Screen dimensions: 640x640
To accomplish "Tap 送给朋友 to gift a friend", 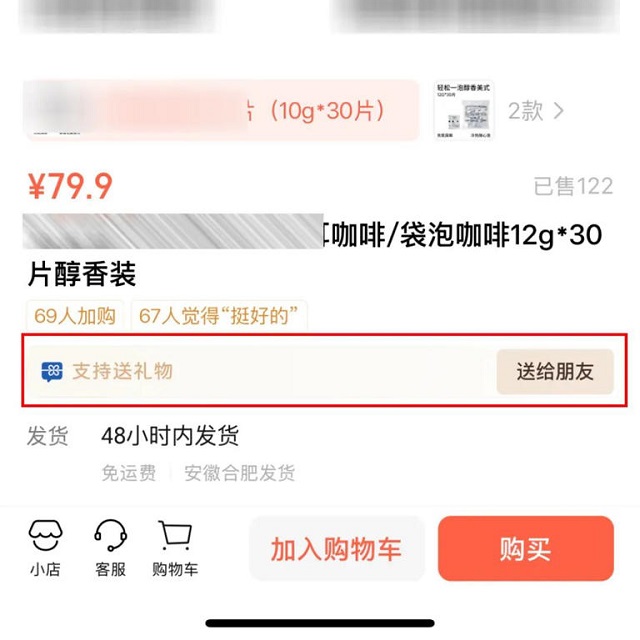I will tap(554, 372).
